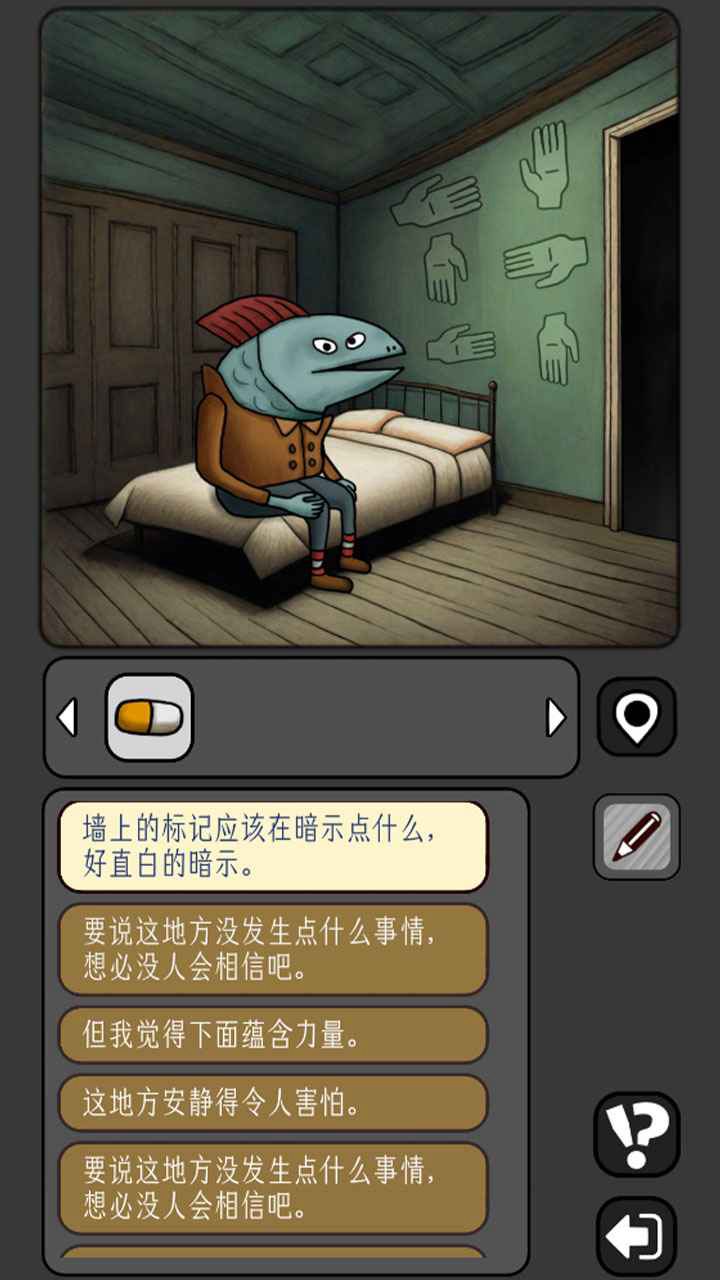Tap the left inventory arrow
The image size is (720, 1280).
point(67,718)
